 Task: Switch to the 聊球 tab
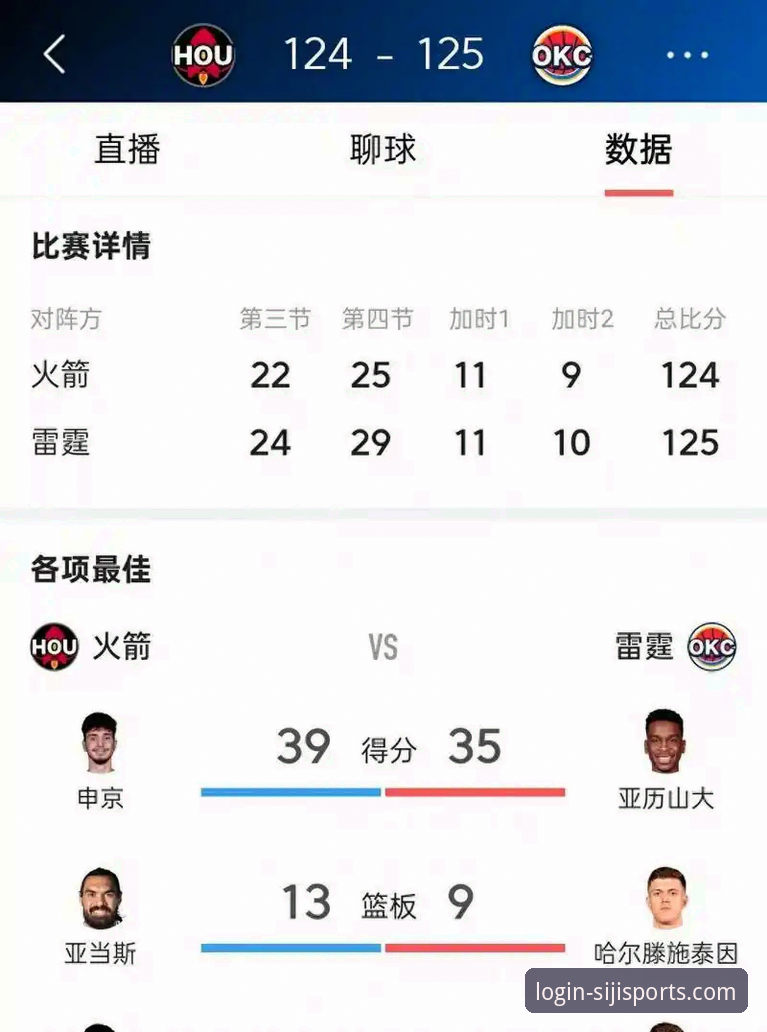[383, 148]
